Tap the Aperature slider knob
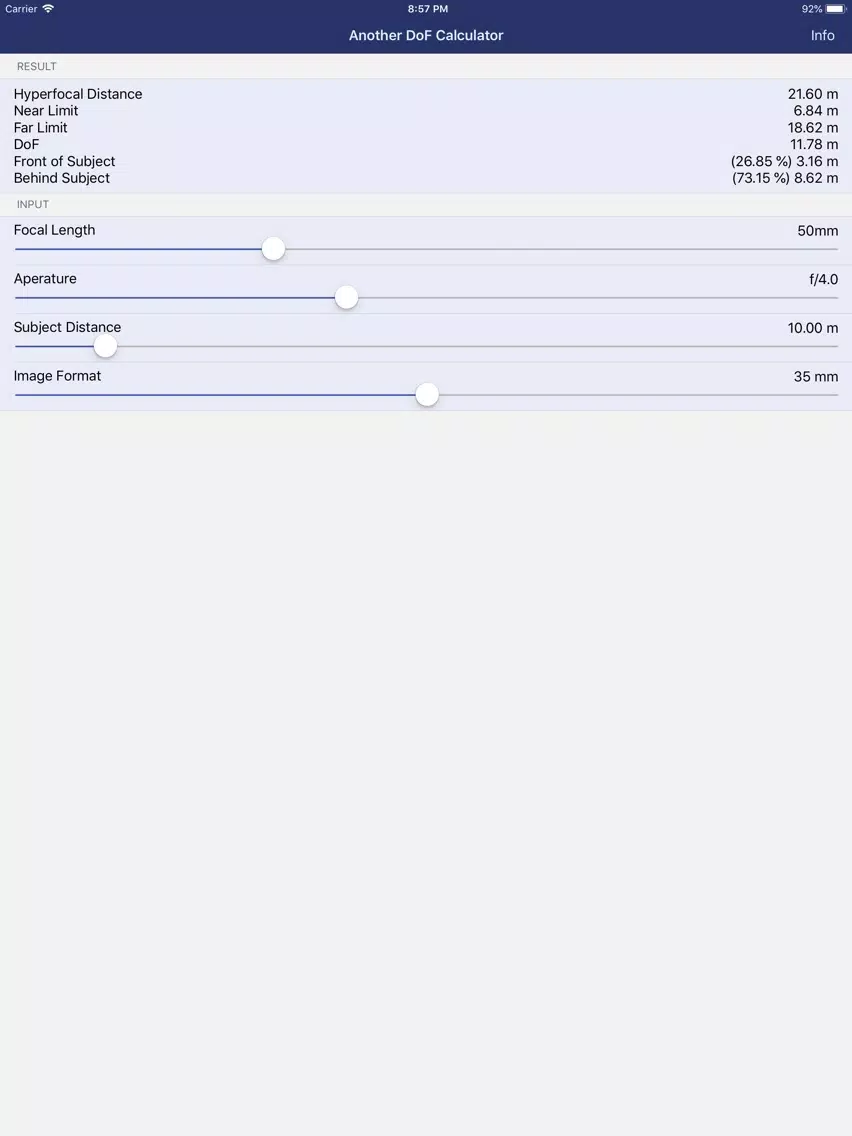The height and width of the screenshot is (1136, 852). click(x=346, y=298)
